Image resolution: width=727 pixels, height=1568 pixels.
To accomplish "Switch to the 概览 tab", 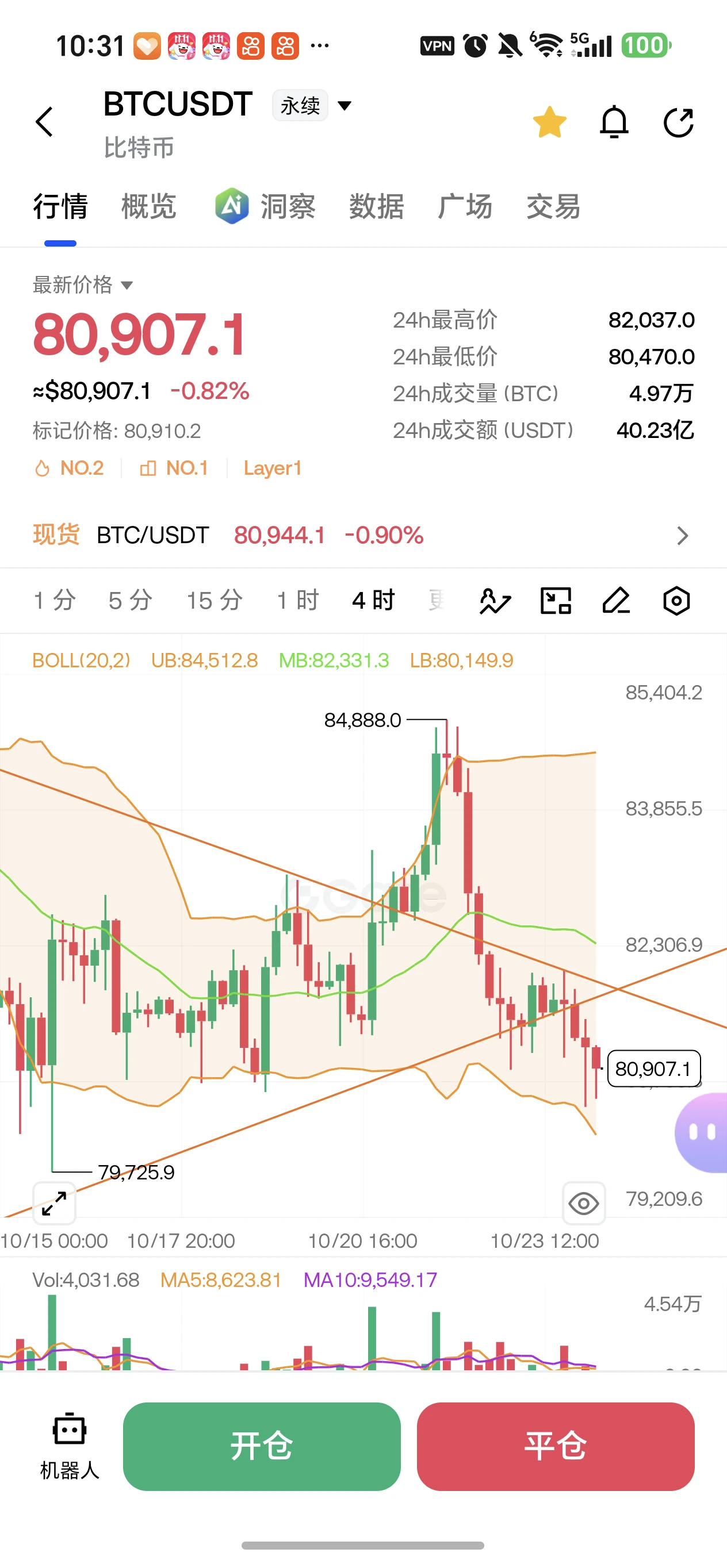I will click(x=148, y=206).
